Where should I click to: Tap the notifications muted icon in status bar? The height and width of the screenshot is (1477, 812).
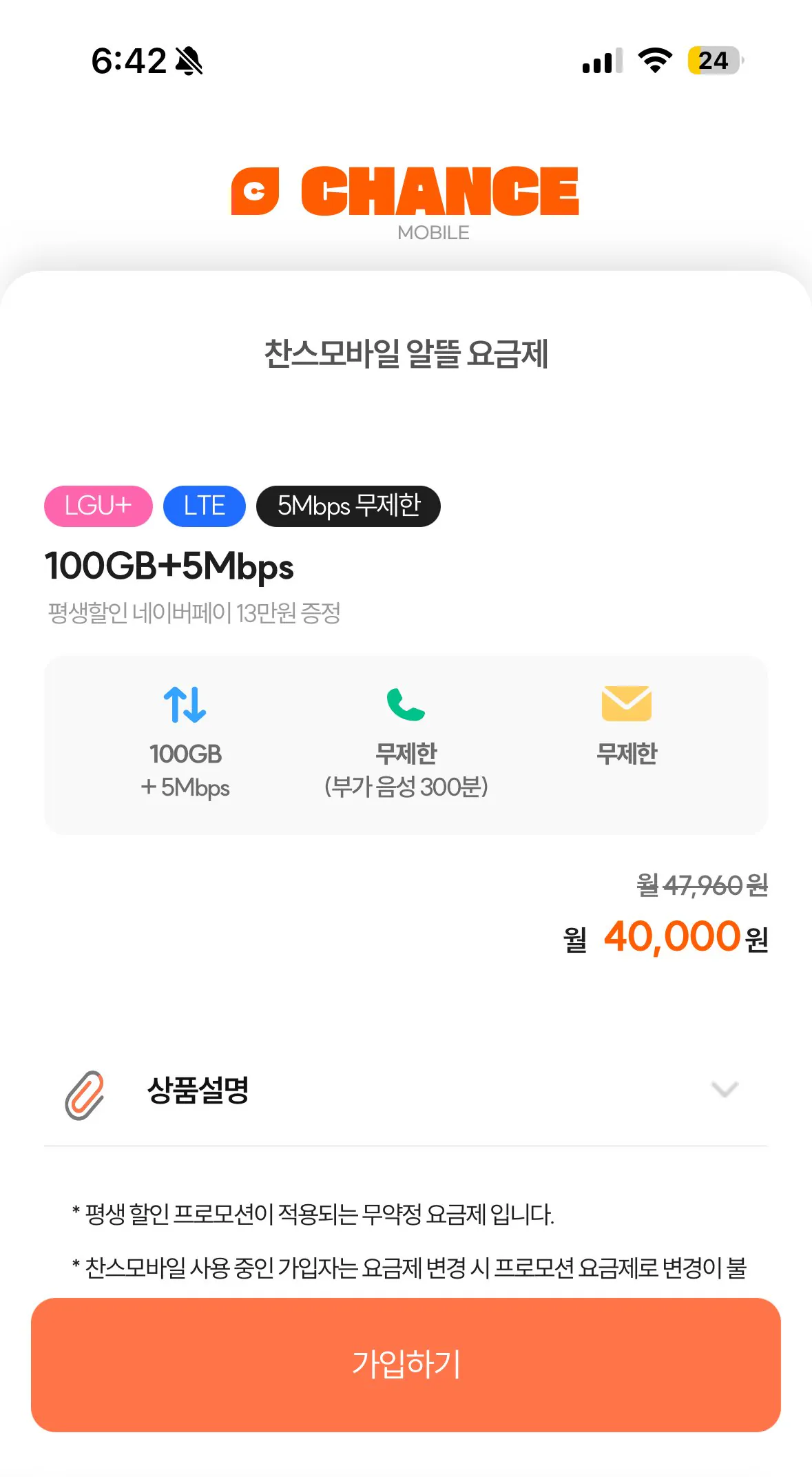pos(187,61)
